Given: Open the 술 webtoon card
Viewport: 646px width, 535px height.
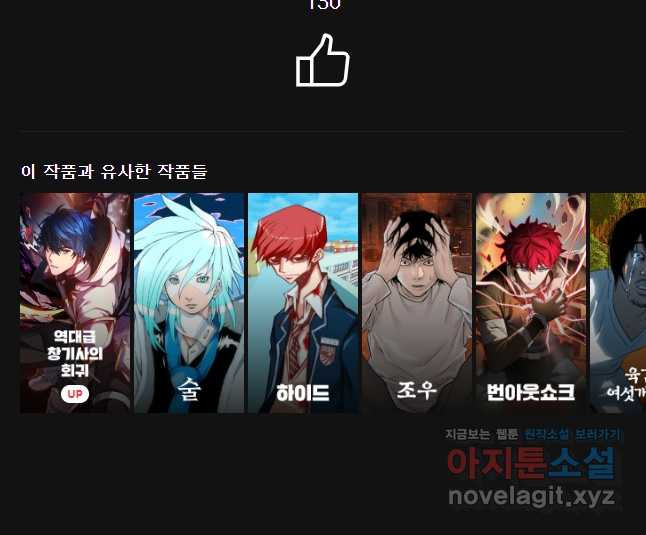Looking at the screenshot, I should [189, 302].
